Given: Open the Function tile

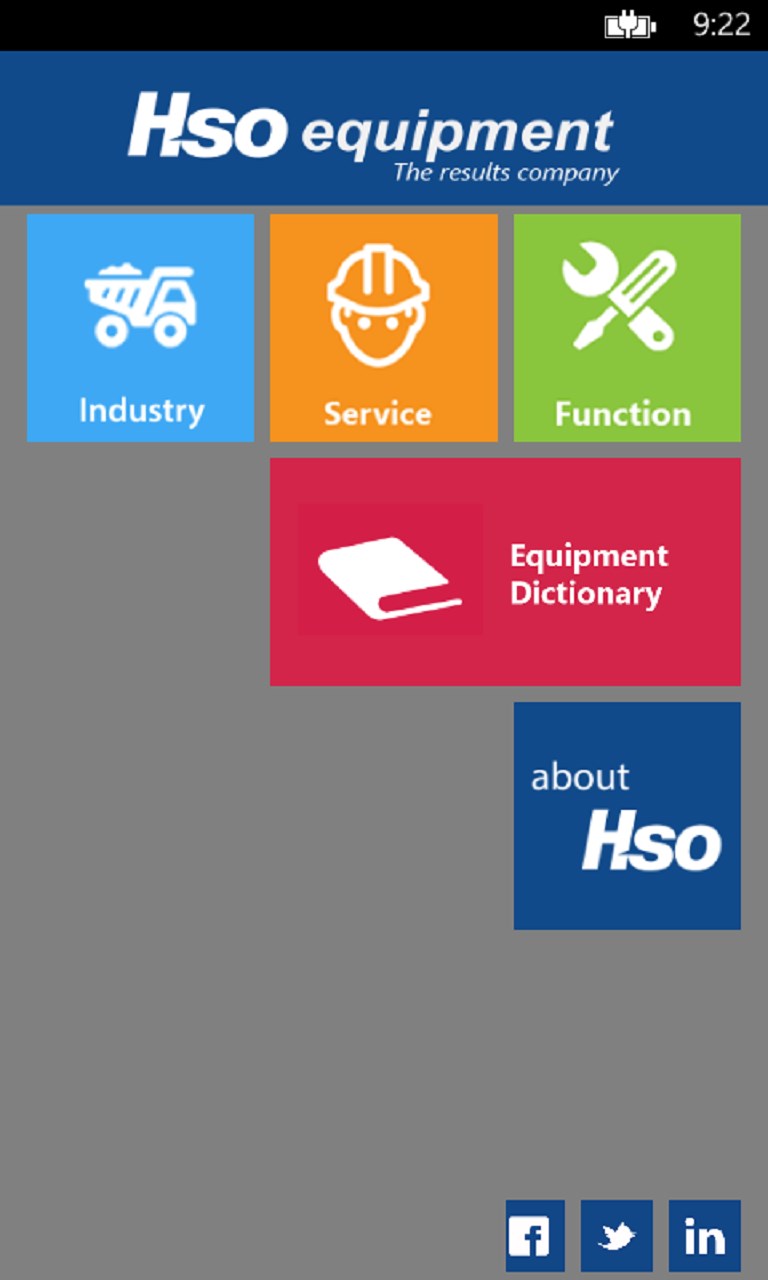Looking at the screenshot, I should [627, 328].
